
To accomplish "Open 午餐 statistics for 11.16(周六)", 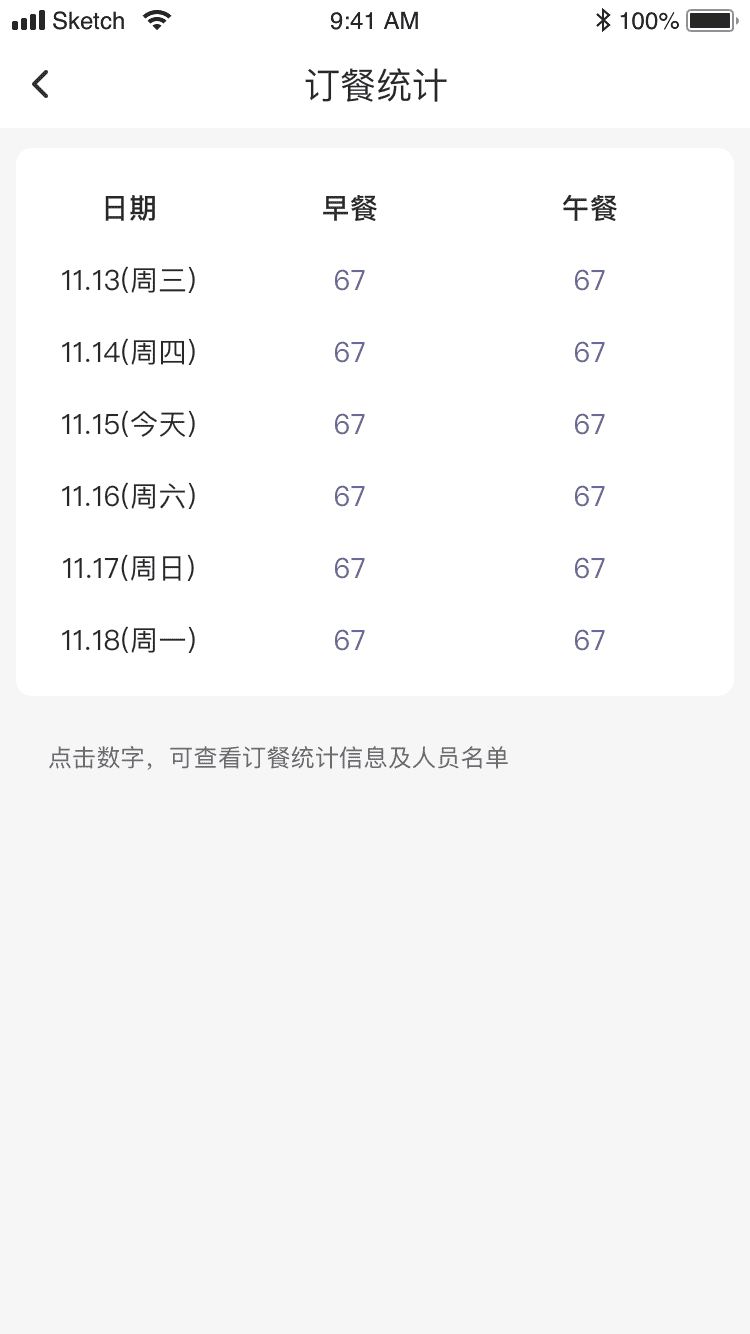I will pyautogui.click(x=589, y=497).
